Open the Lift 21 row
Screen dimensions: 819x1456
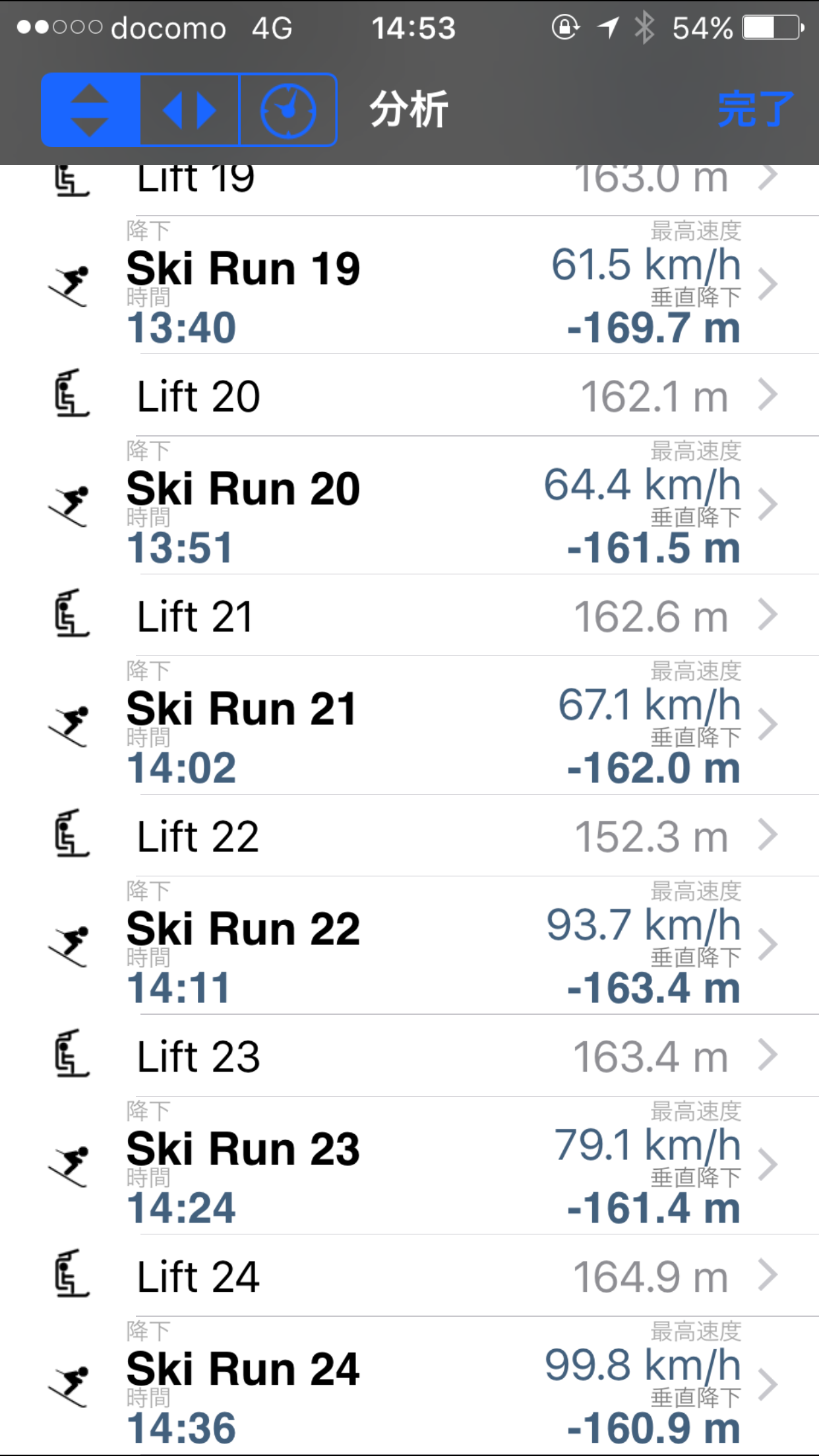pos(409,615)
